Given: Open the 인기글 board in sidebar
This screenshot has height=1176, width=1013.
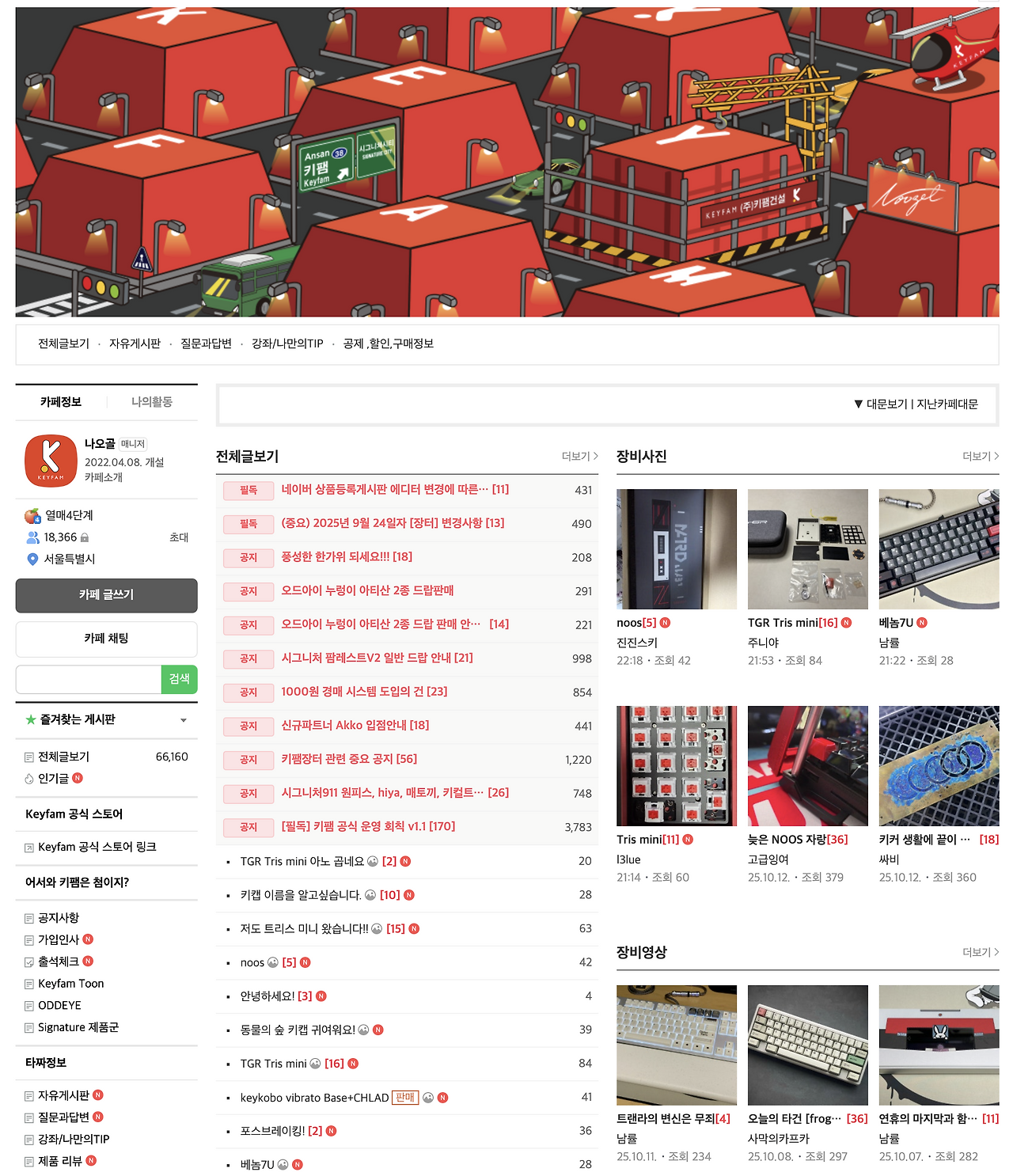Looking at the screenshot, I should tap(53, 779).
